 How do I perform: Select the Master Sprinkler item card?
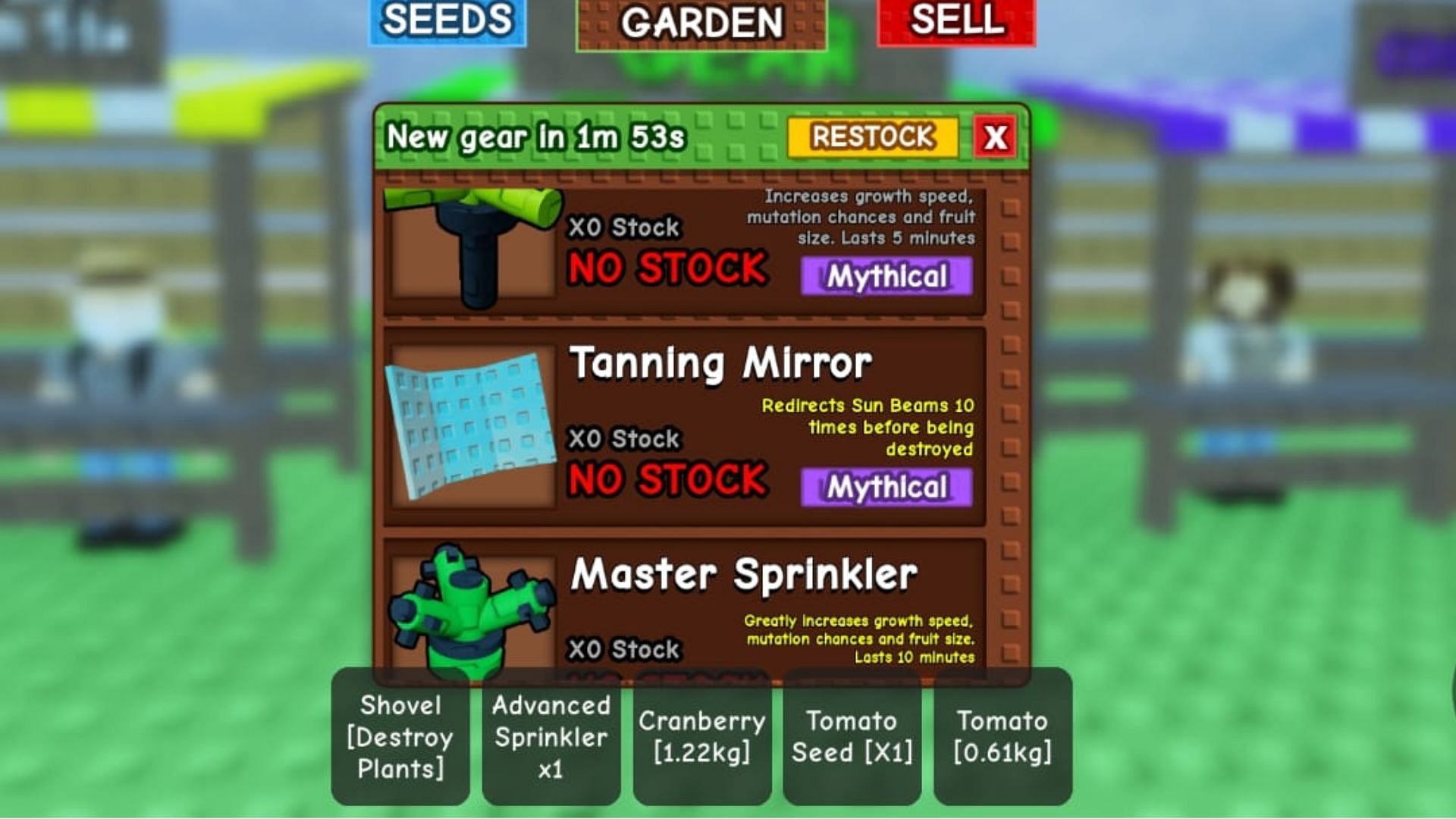(x=684, y=607)
